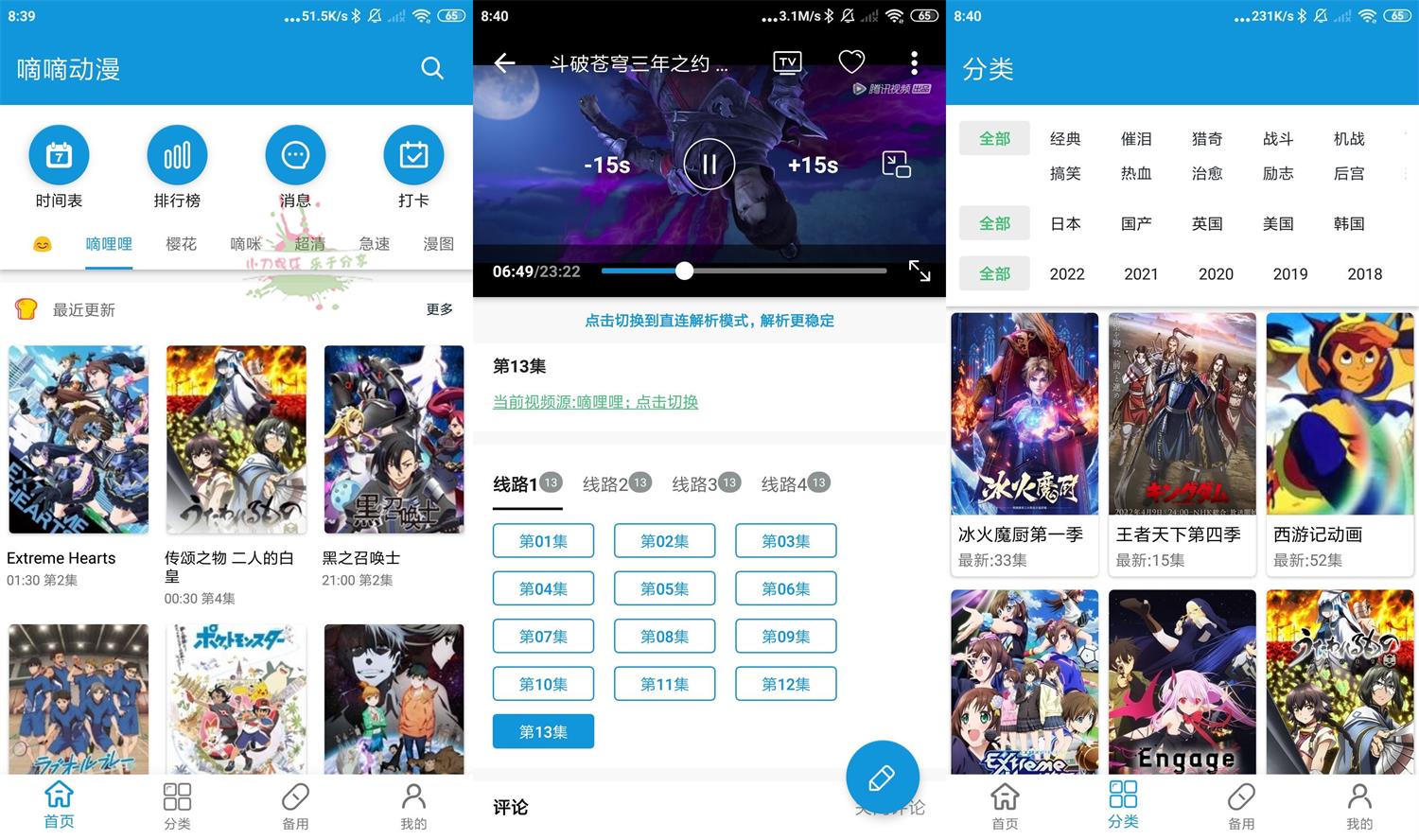Viewport: 1419px width, 840px height.
Task: Tap the 当前视频源 switch-source link
Action: (x=595, y=402)
